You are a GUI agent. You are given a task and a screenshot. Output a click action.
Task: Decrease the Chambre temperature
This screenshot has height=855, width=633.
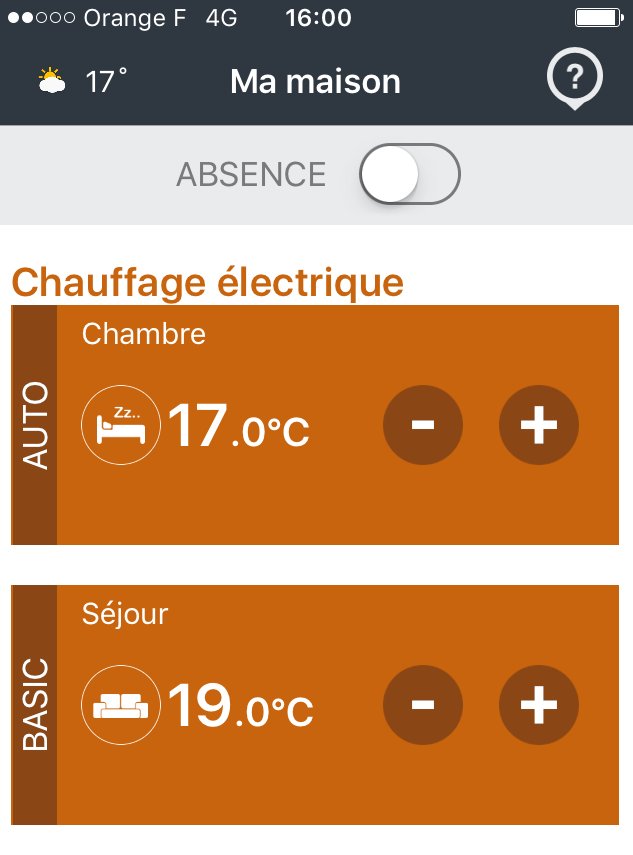coord(423,426)
